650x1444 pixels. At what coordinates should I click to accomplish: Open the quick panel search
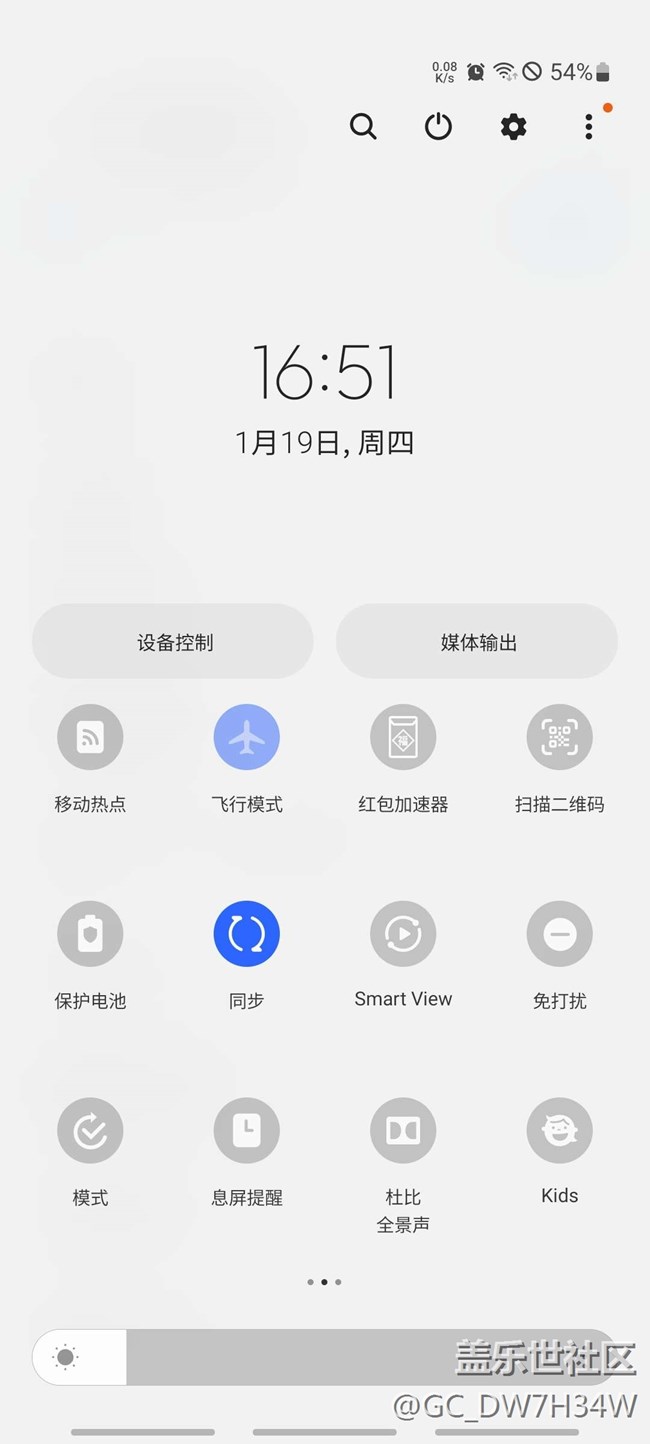[363, 127]
